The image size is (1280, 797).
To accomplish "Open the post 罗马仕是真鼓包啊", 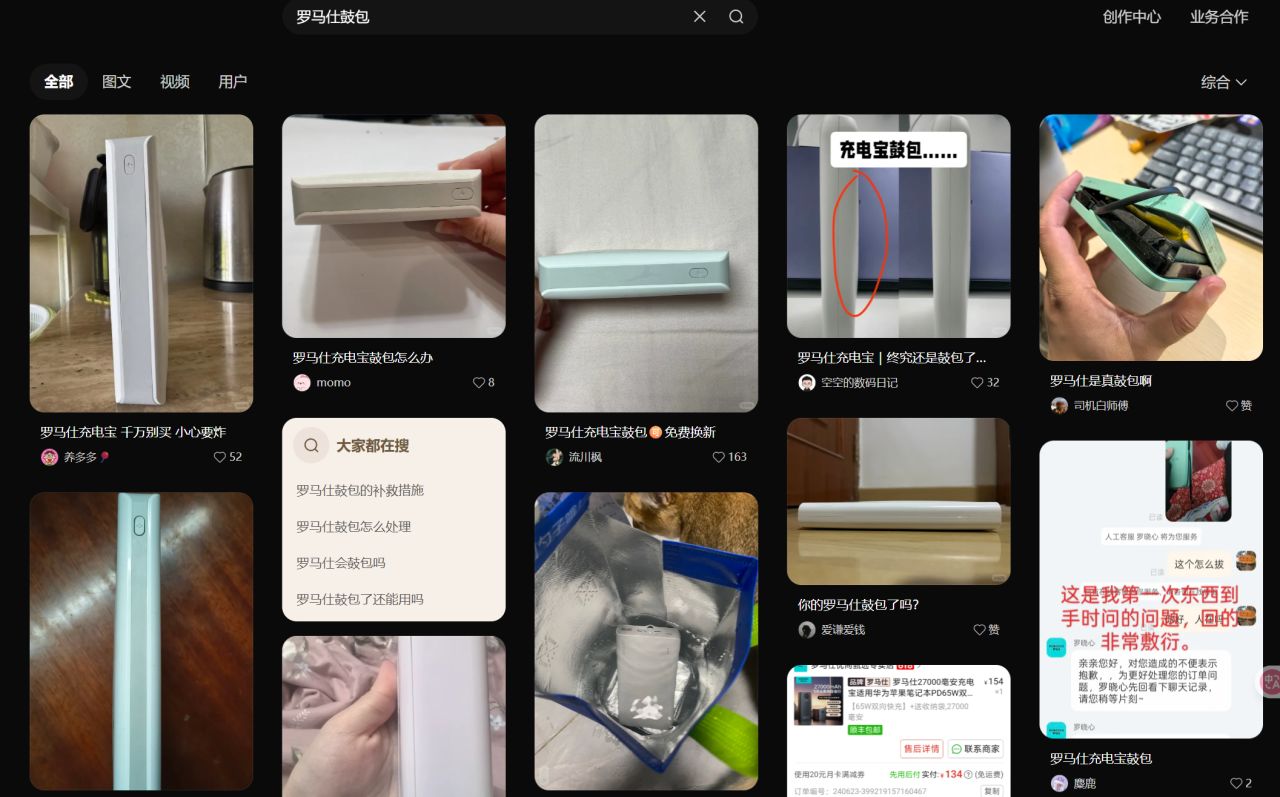I will click(1101, 381).
